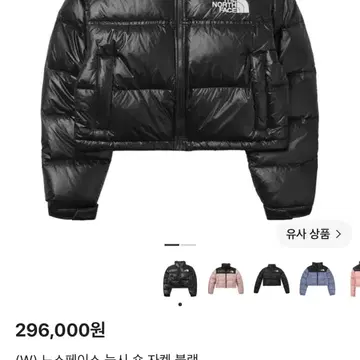This screenshot has width=360, height=360.
Task: Select the pink jacket color thumbnail
Action: coord(226,279)
